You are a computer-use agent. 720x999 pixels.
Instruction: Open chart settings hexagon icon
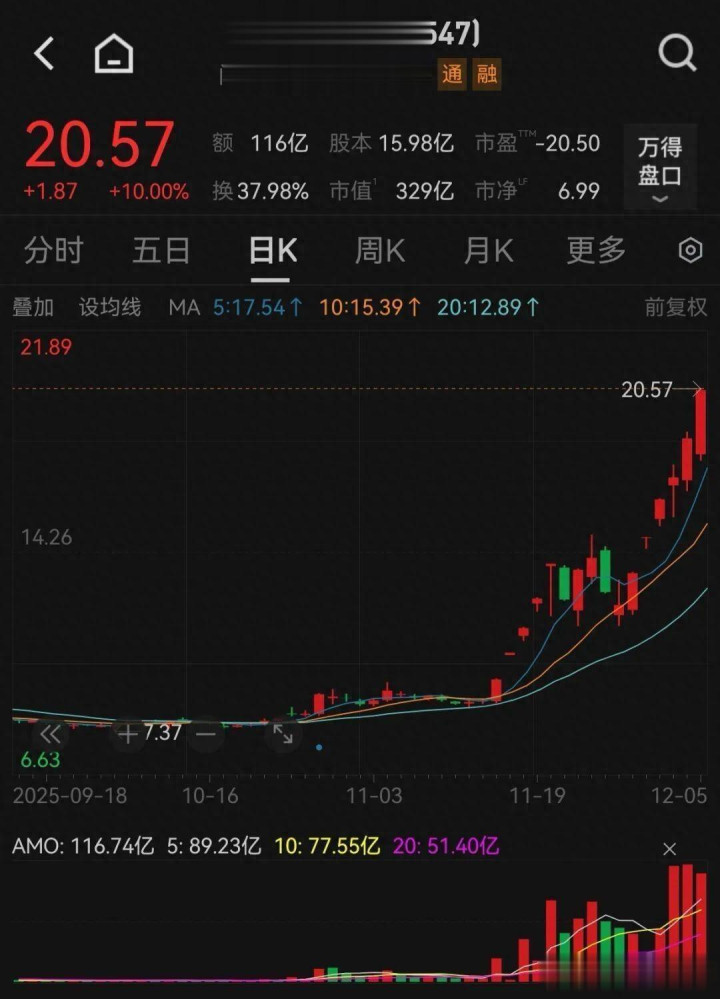690,250
